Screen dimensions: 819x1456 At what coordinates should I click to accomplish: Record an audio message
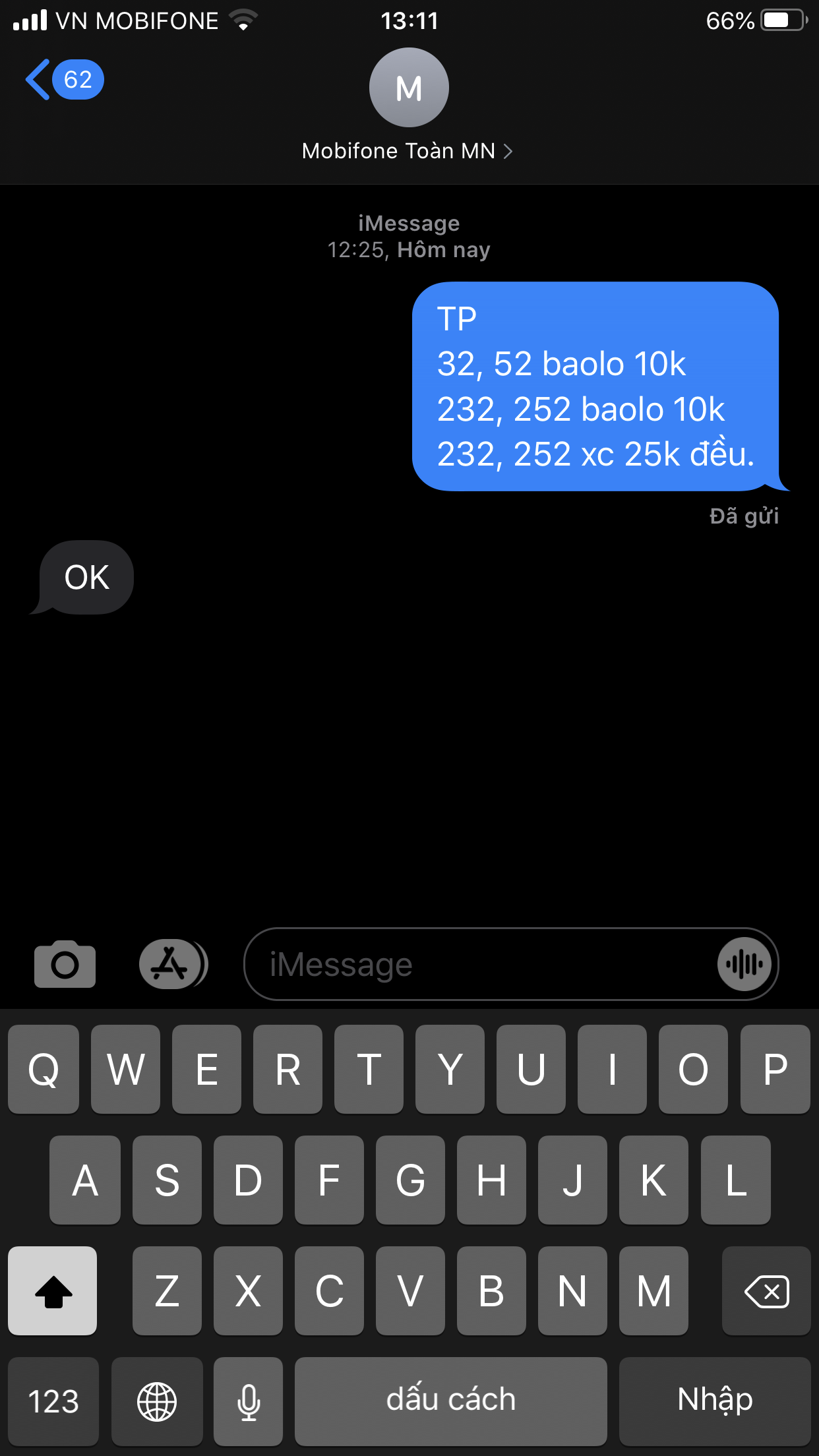(x=744, y=964)
